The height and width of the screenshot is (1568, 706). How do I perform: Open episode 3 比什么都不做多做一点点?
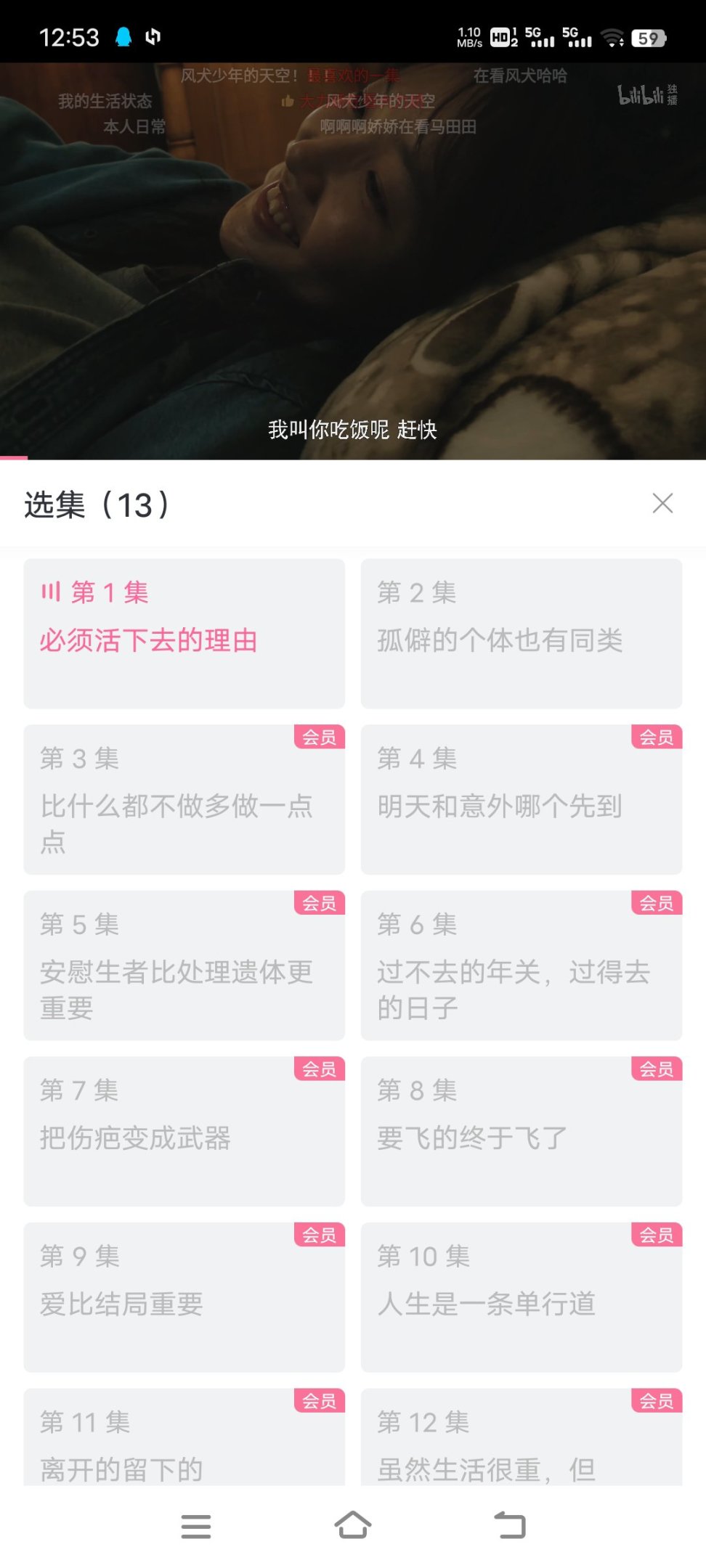click(184, 799)
